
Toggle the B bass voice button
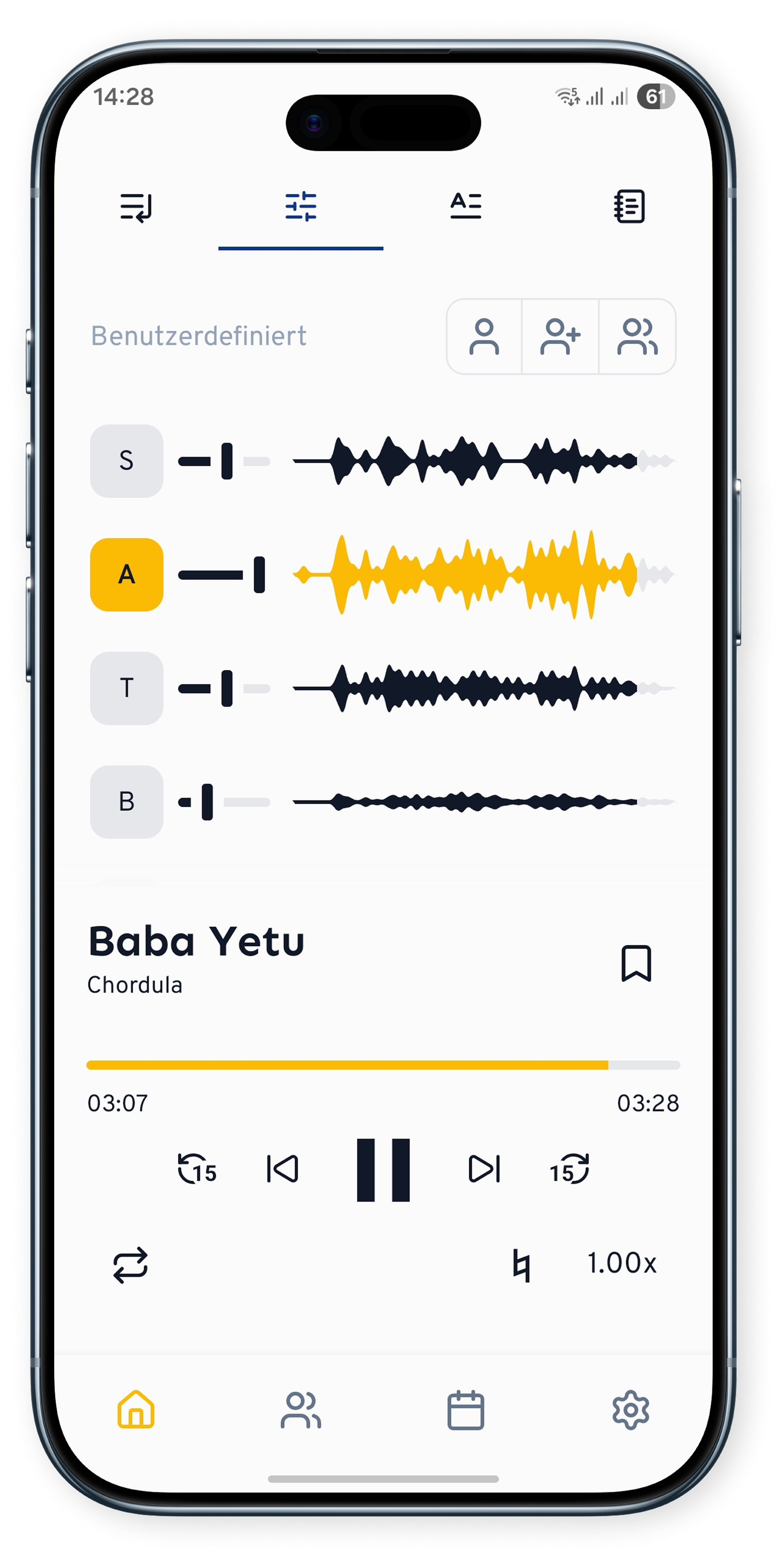coord(126,802)
